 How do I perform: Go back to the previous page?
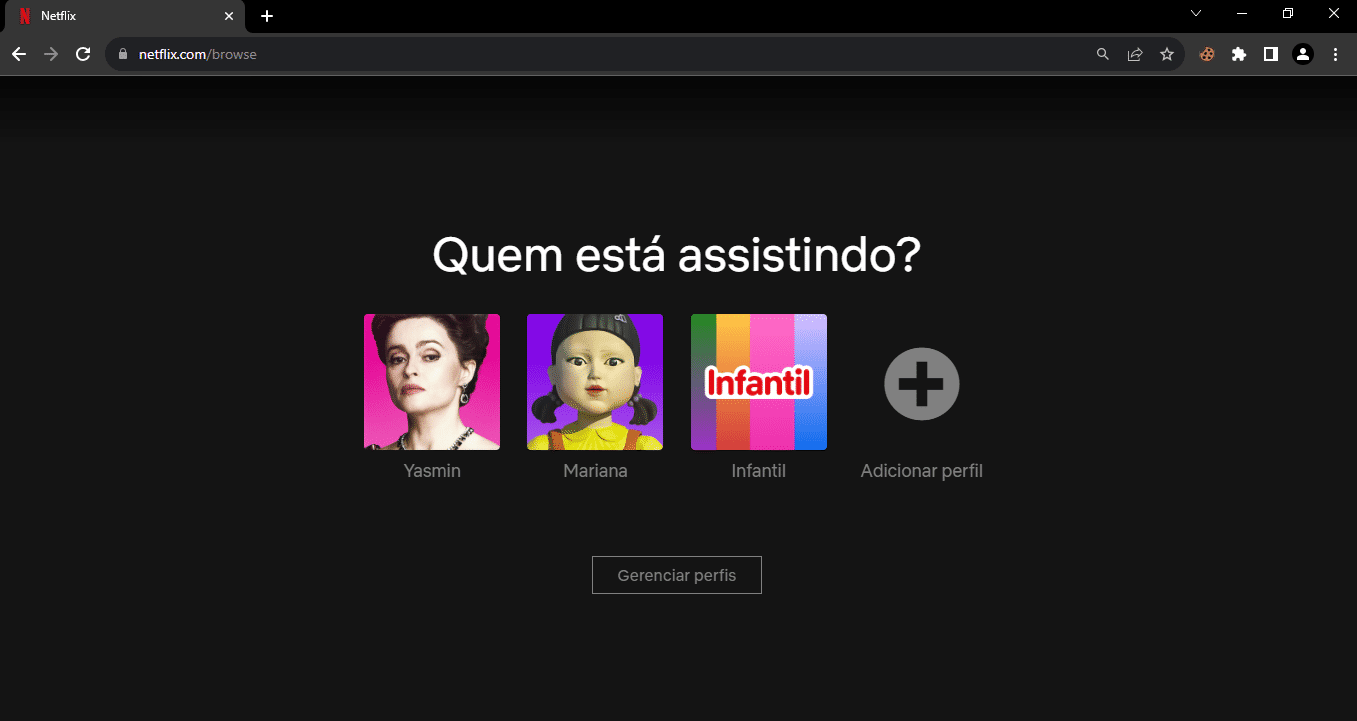(19, 54)
